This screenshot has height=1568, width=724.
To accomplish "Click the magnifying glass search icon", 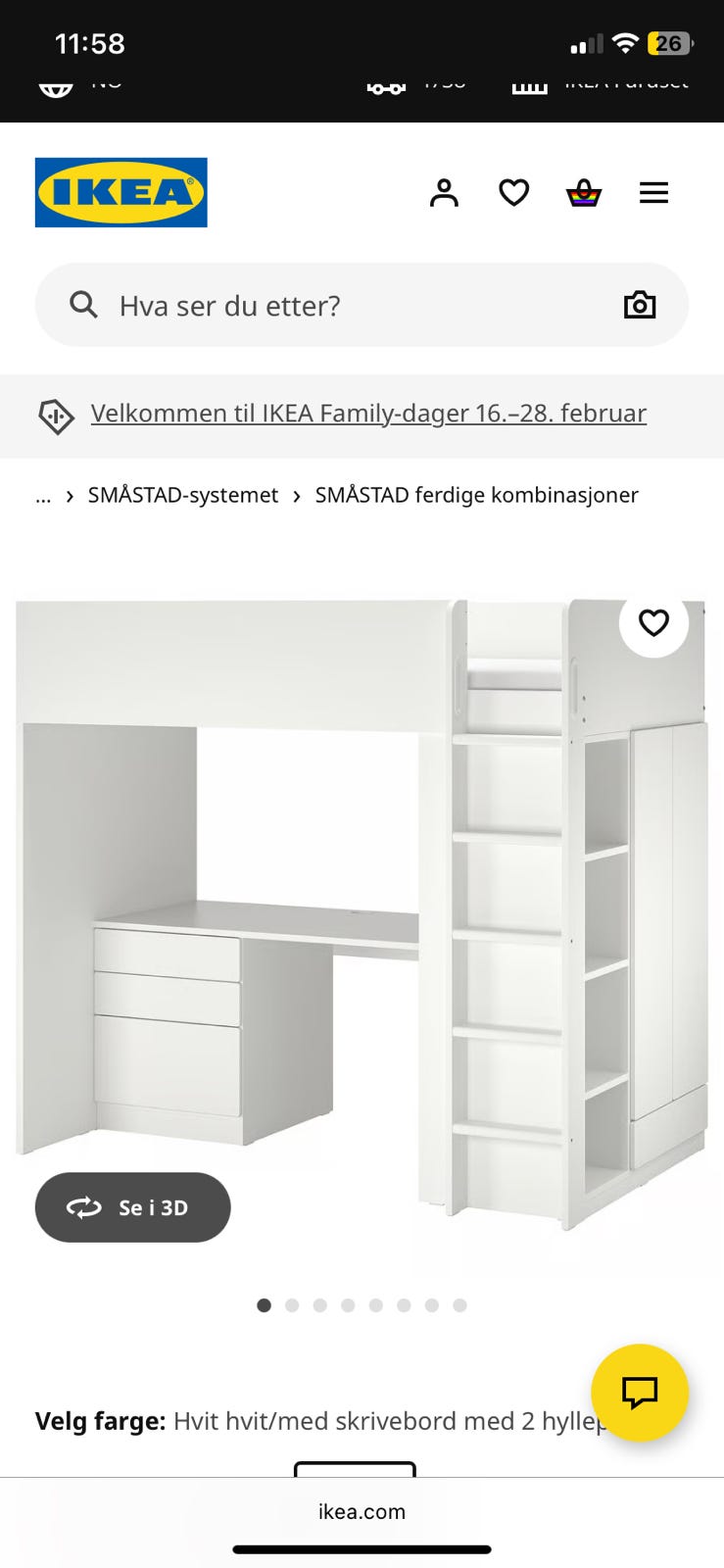I will 83,305.
